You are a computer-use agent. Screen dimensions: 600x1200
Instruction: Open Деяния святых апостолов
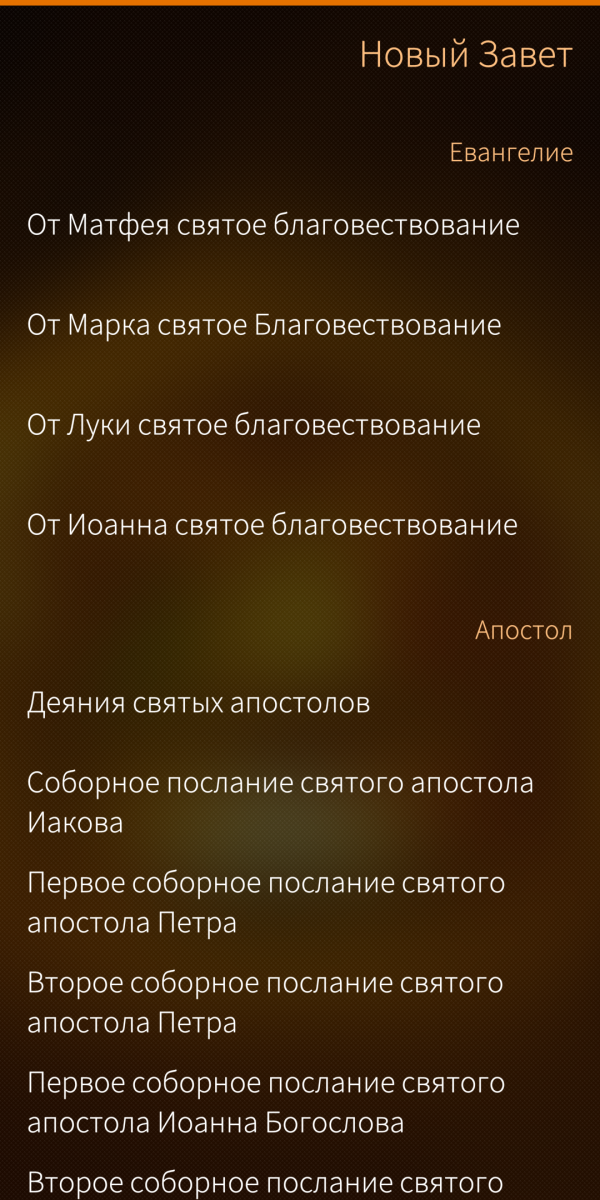[x=199, y=703]
